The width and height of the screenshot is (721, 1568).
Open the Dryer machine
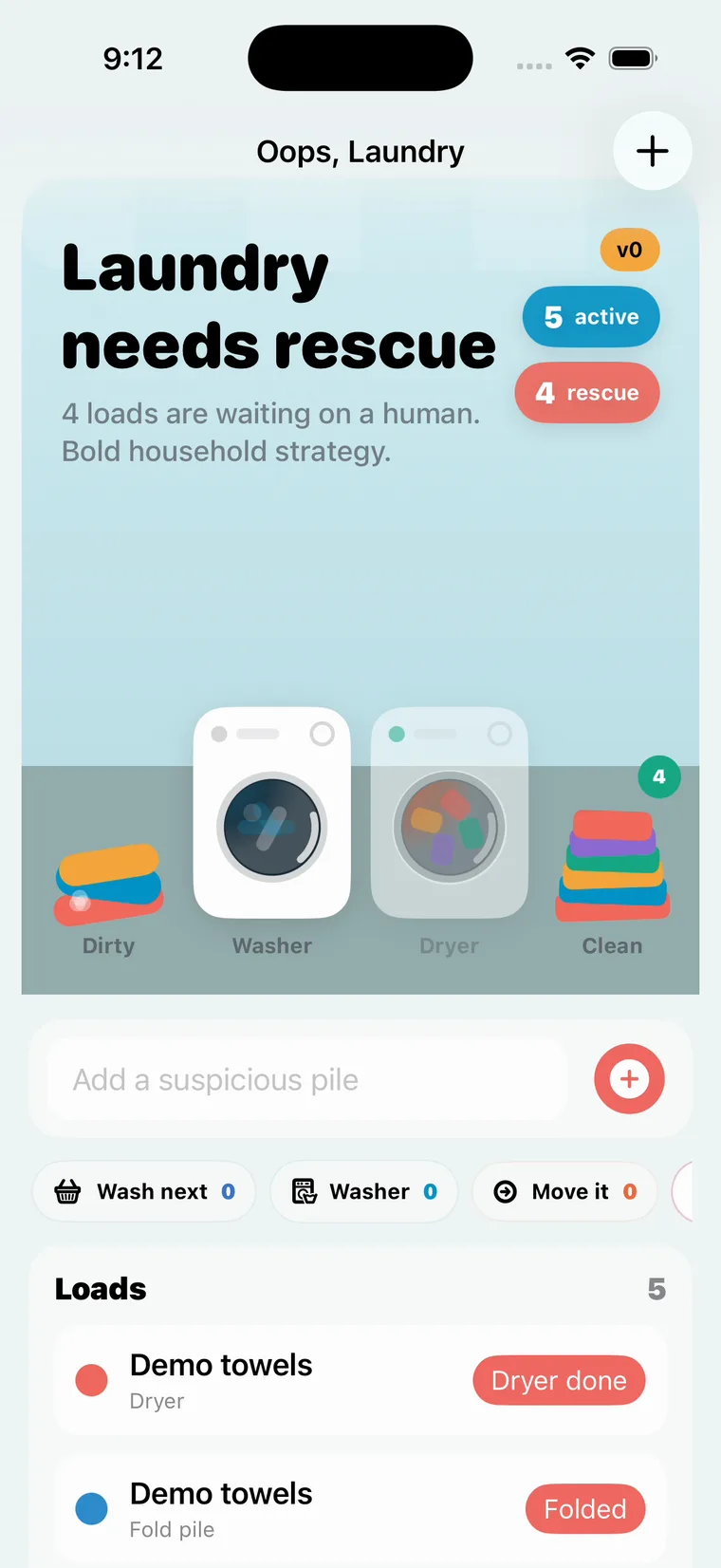449,832
